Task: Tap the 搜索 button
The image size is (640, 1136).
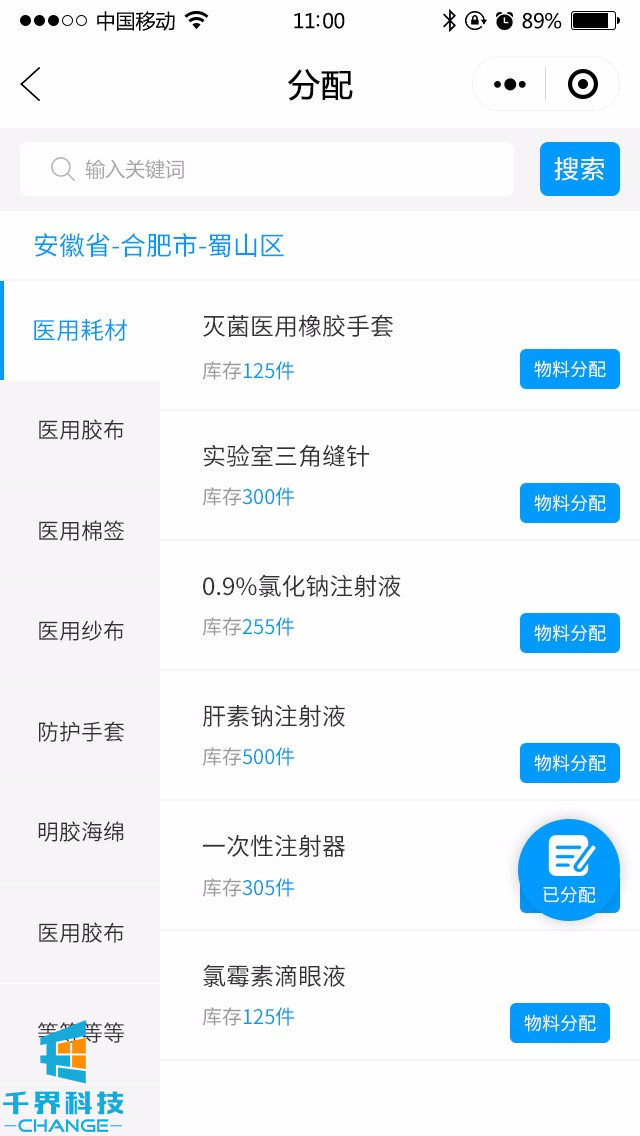Action: 579,170
